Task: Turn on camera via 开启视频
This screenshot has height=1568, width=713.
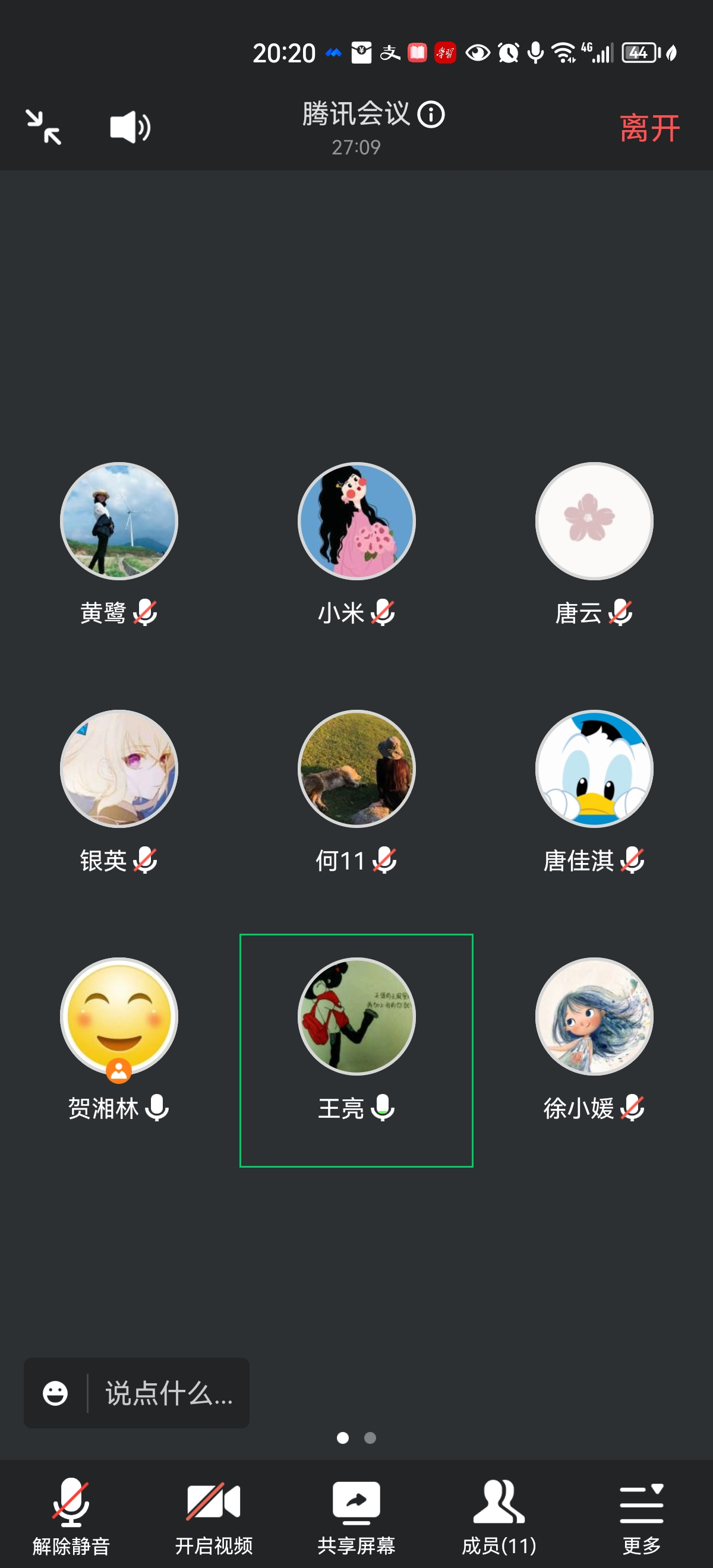Action: coord(214,1516)
